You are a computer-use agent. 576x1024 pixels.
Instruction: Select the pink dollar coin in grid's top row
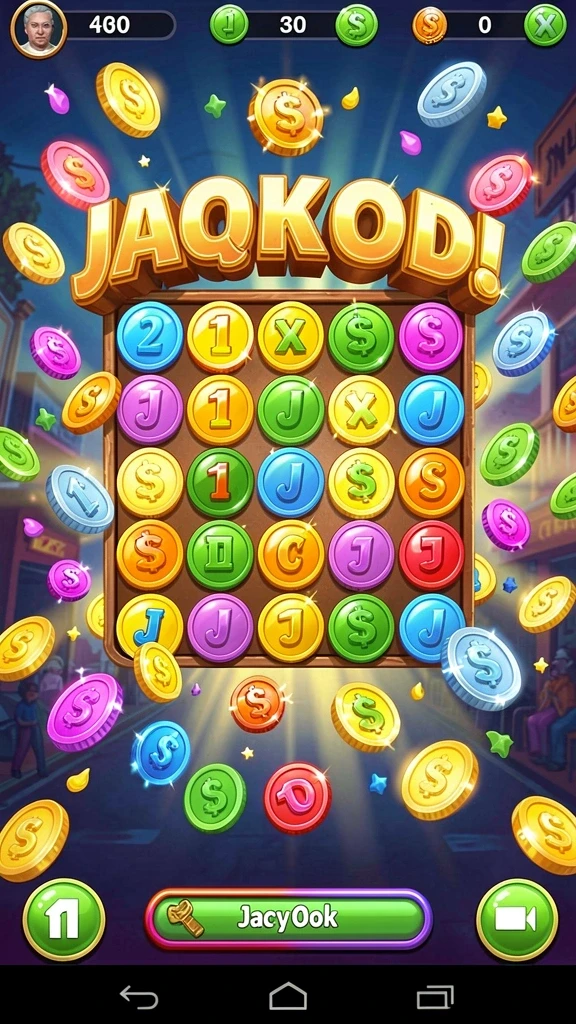click(x=431, y=338)
